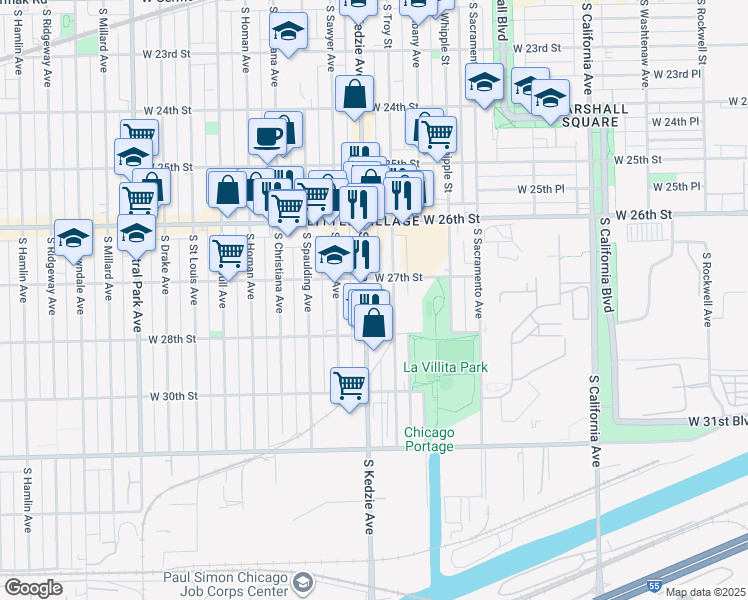This screenshot has width=748, height=600.
Task: Tap the shopping cart marker by S Whipple St
Action: pos(436,133)
